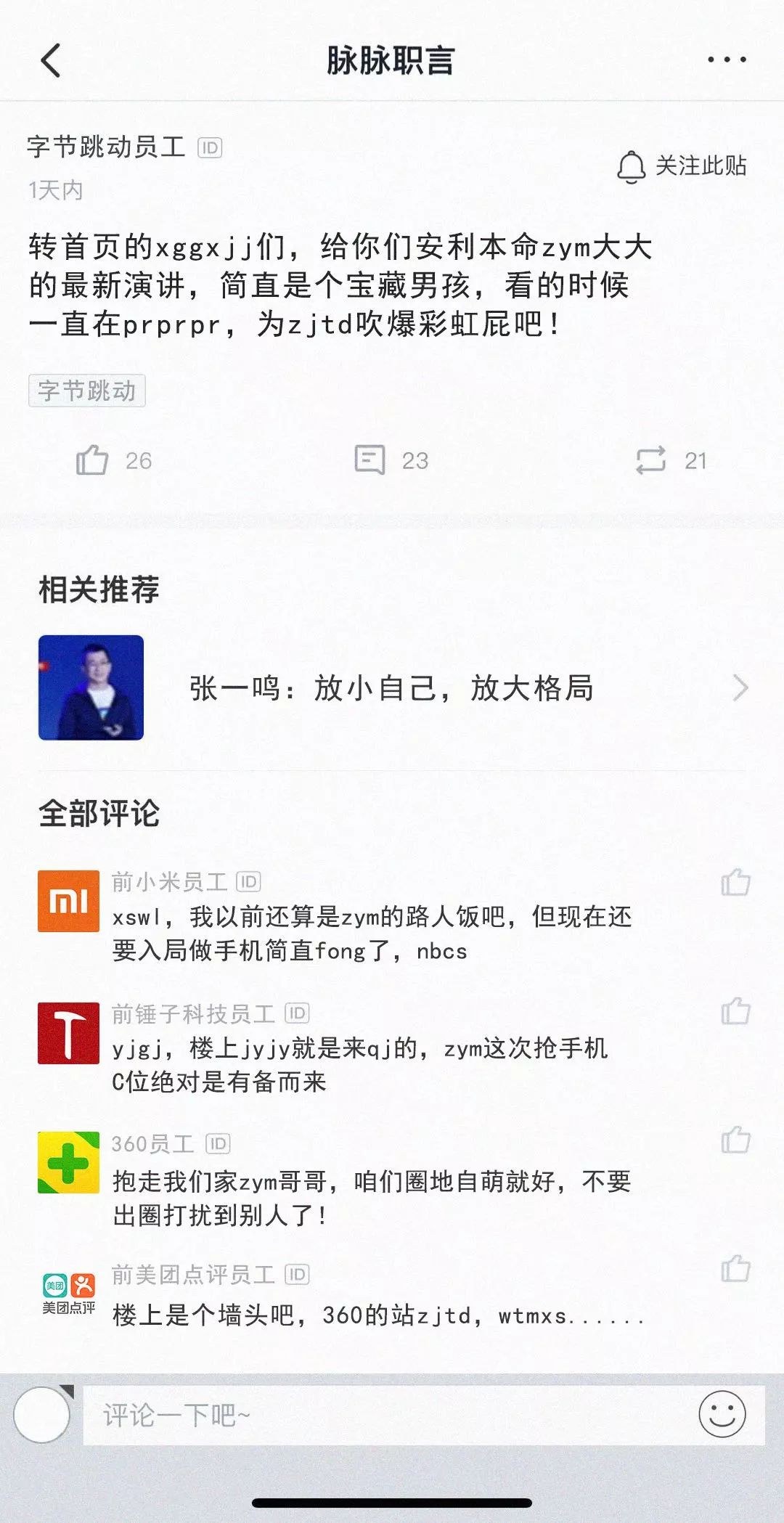Open the comments icon showing 23
Image resolution: width=784 pixels, height=1523 pixels.
point(391,460)
